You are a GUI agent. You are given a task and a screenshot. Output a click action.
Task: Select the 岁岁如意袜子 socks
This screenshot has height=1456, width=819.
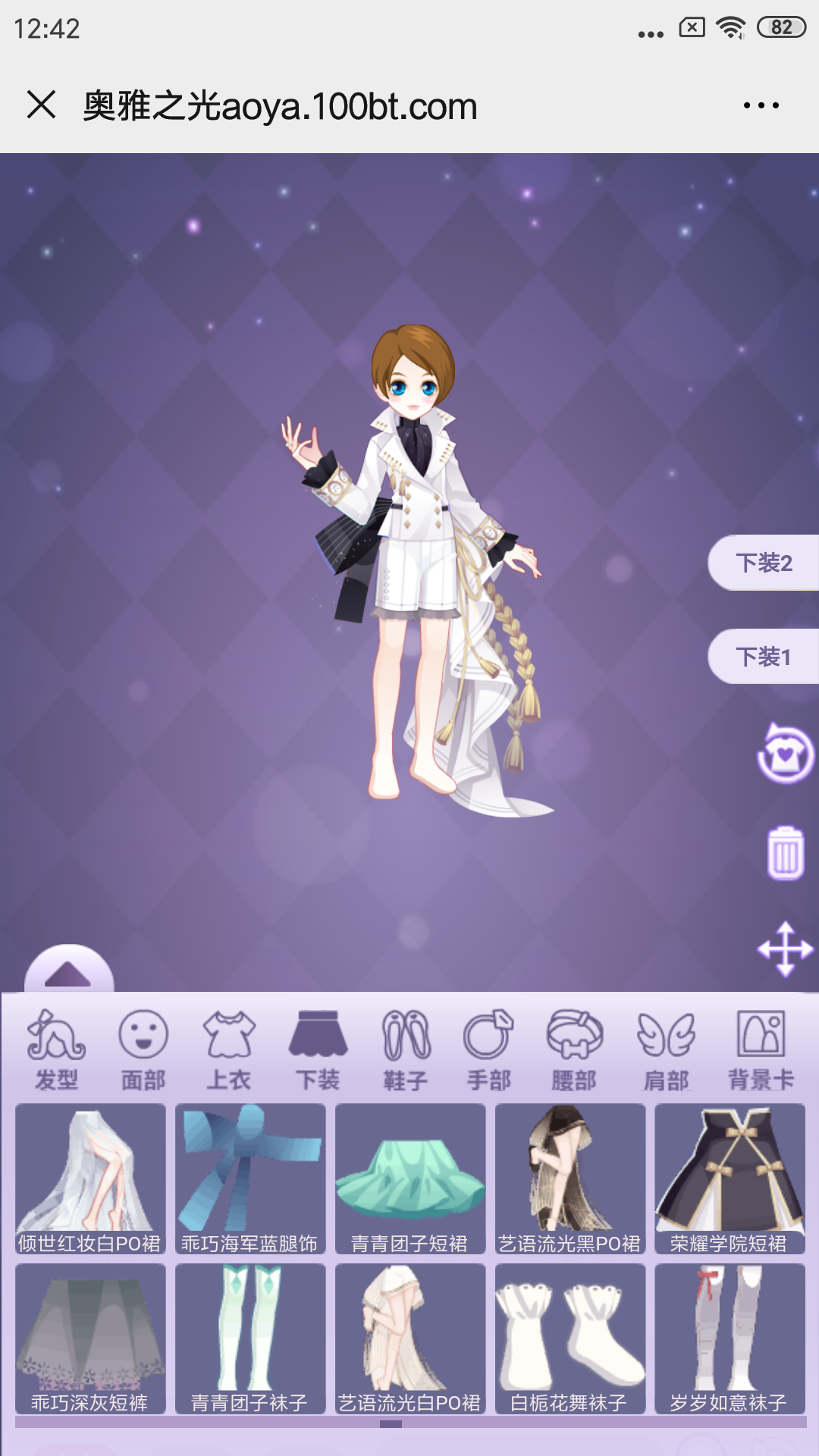pyautogui.click(x=730, y=1338)
